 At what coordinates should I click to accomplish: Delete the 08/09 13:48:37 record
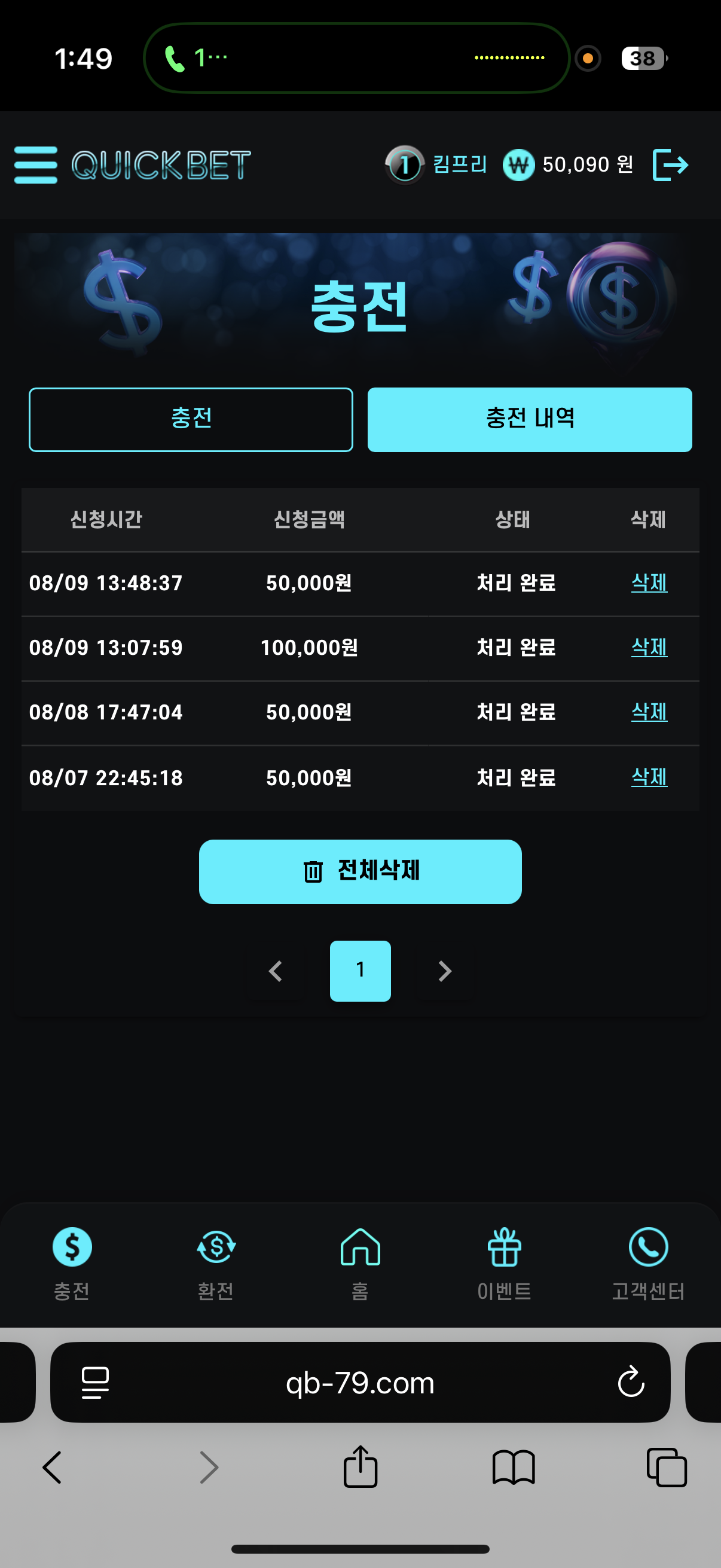[649, 582]
